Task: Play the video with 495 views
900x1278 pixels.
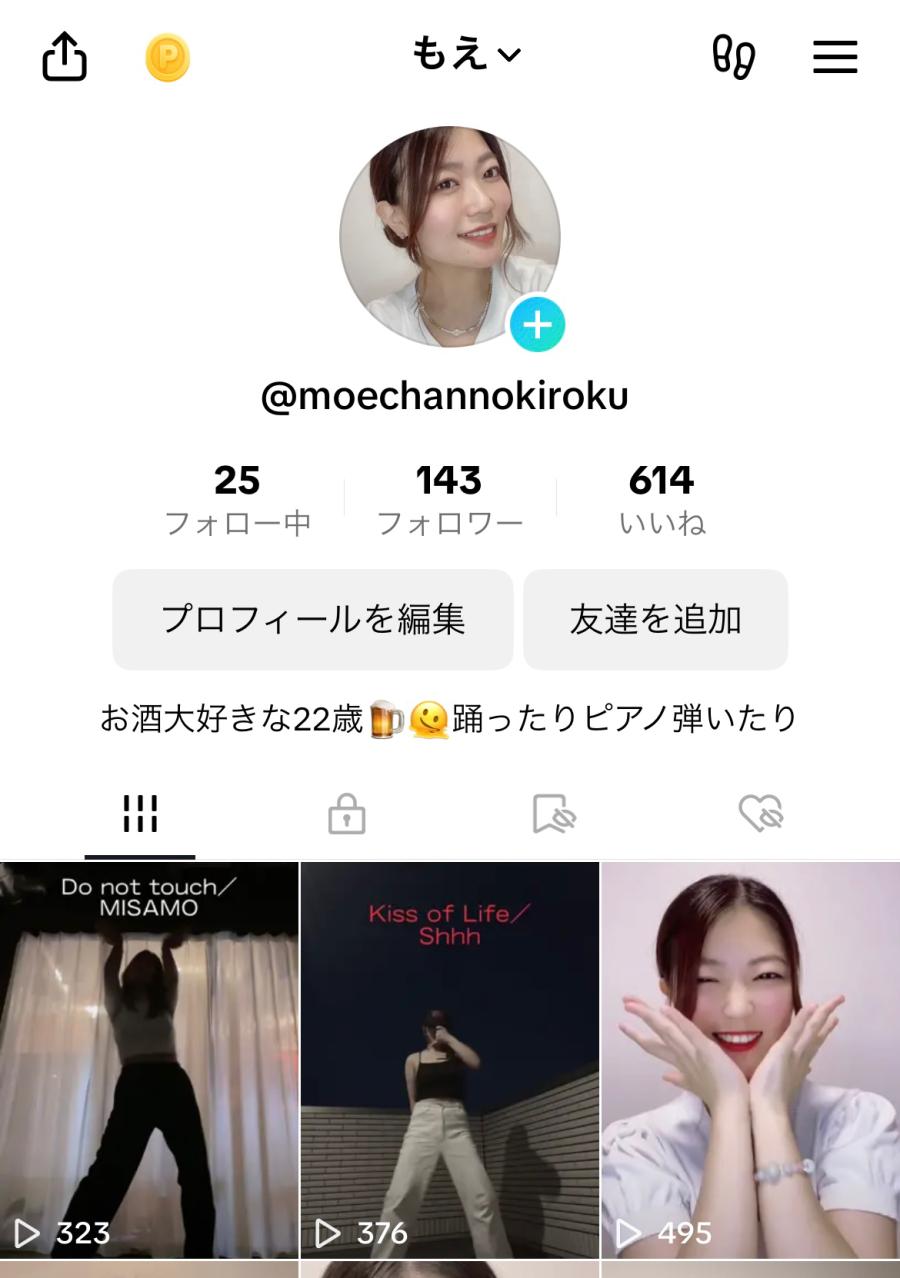Action: (x=750, y=1060)
